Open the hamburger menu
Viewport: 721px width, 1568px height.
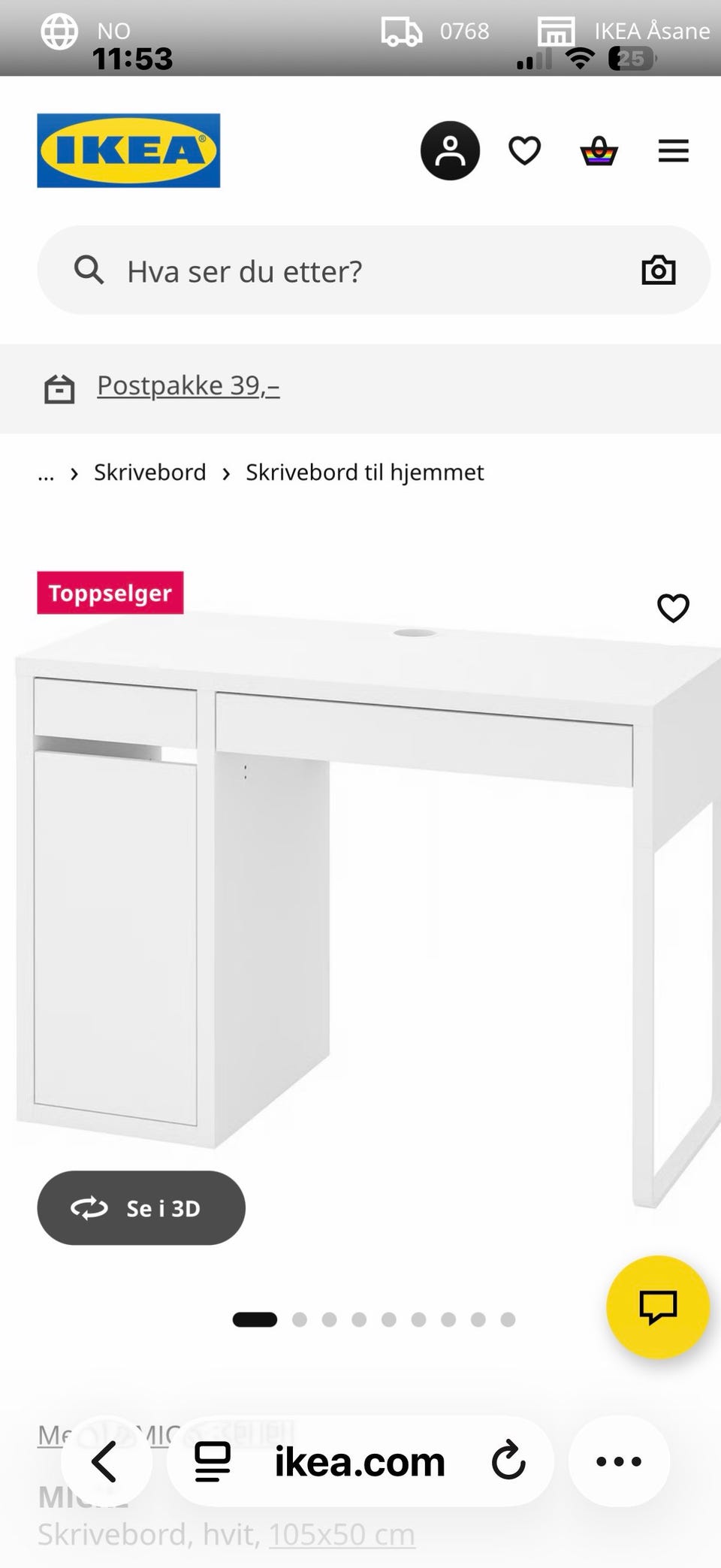pos(673,150)
